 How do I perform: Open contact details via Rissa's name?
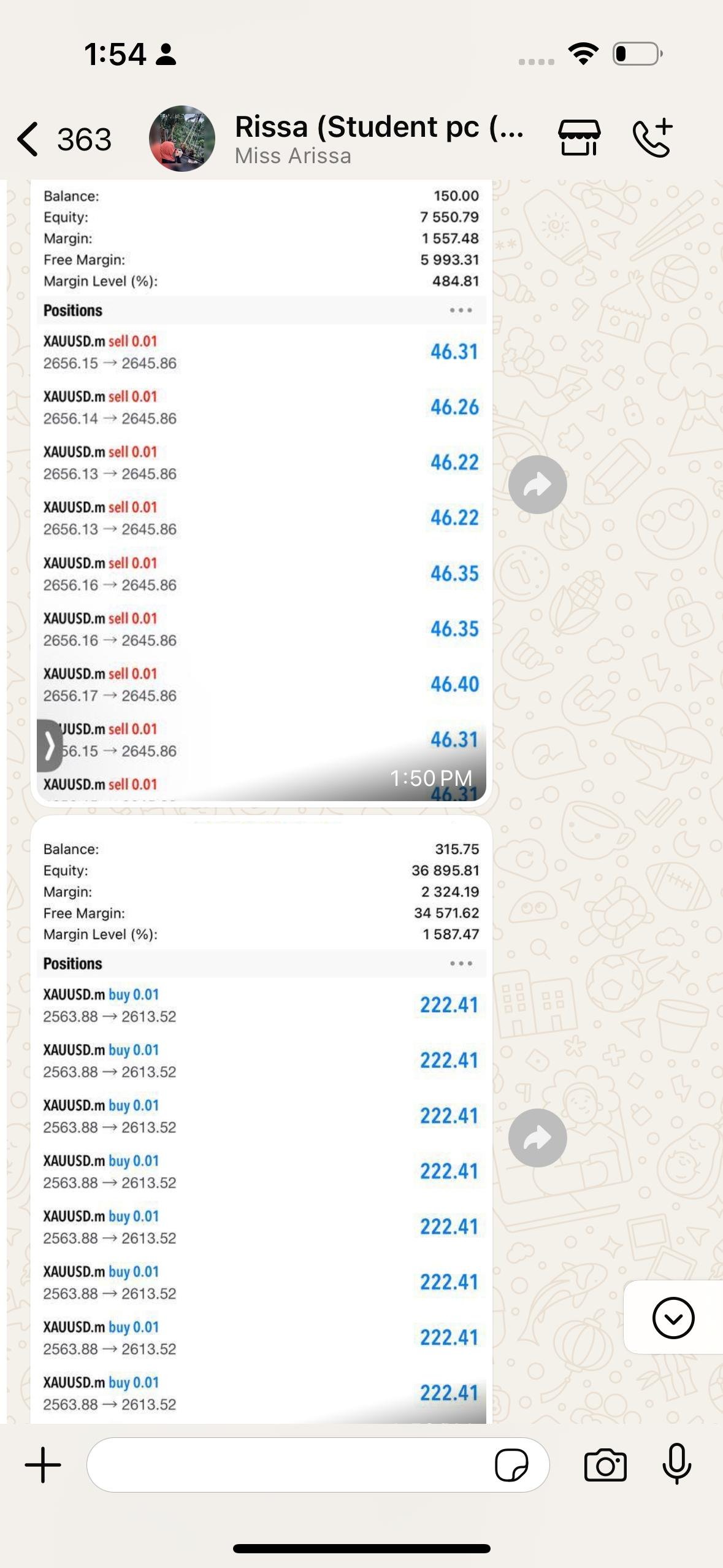coord(379,128)
